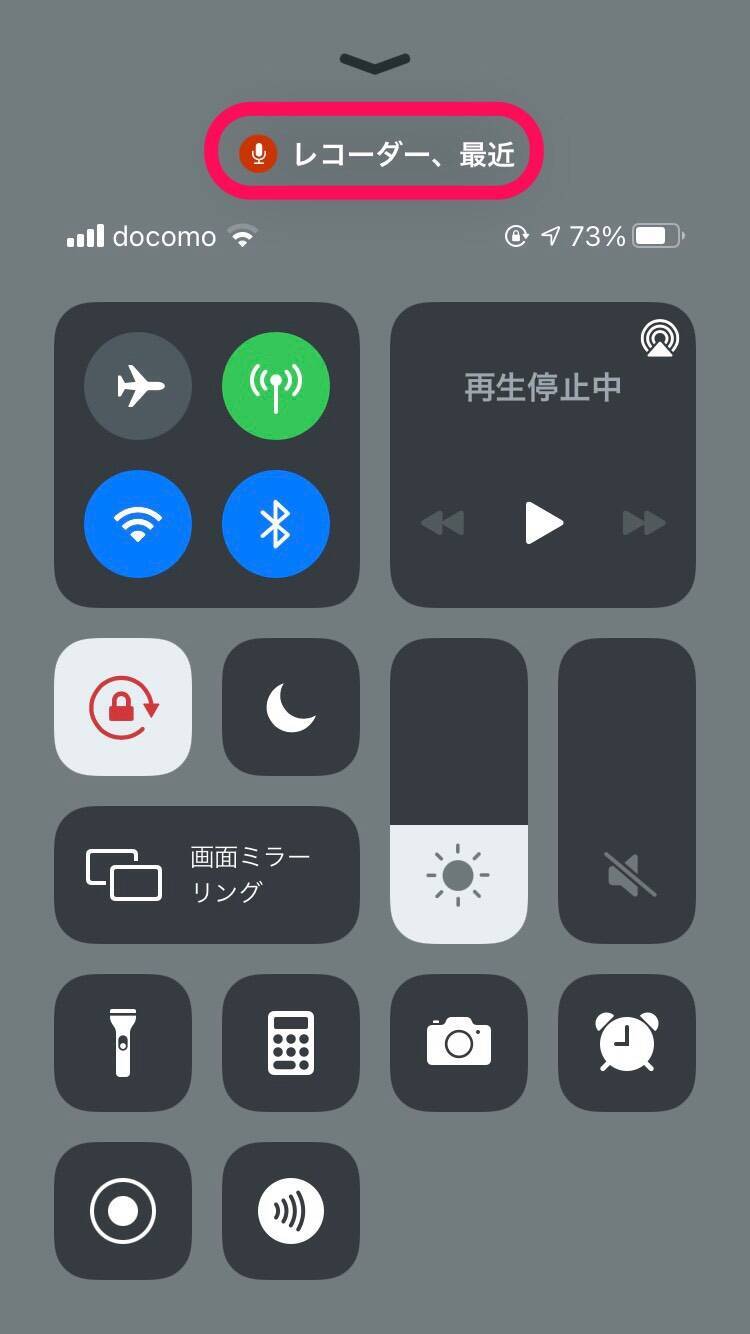Open the レコーダー microphone usage indicator

pos(375,153)
